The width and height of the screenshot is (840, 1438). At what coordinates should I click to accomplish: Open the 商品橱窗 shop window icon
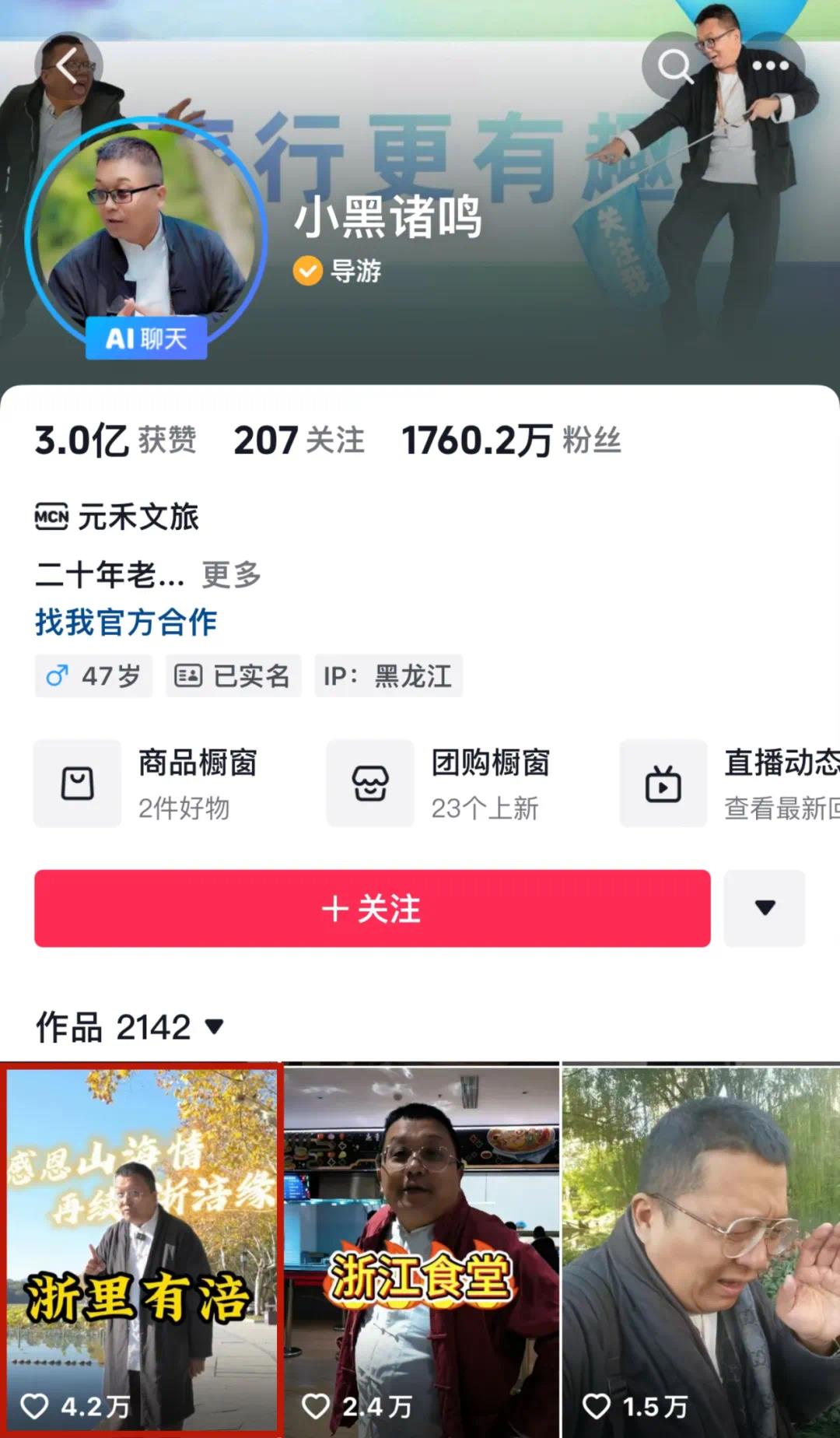76,783
